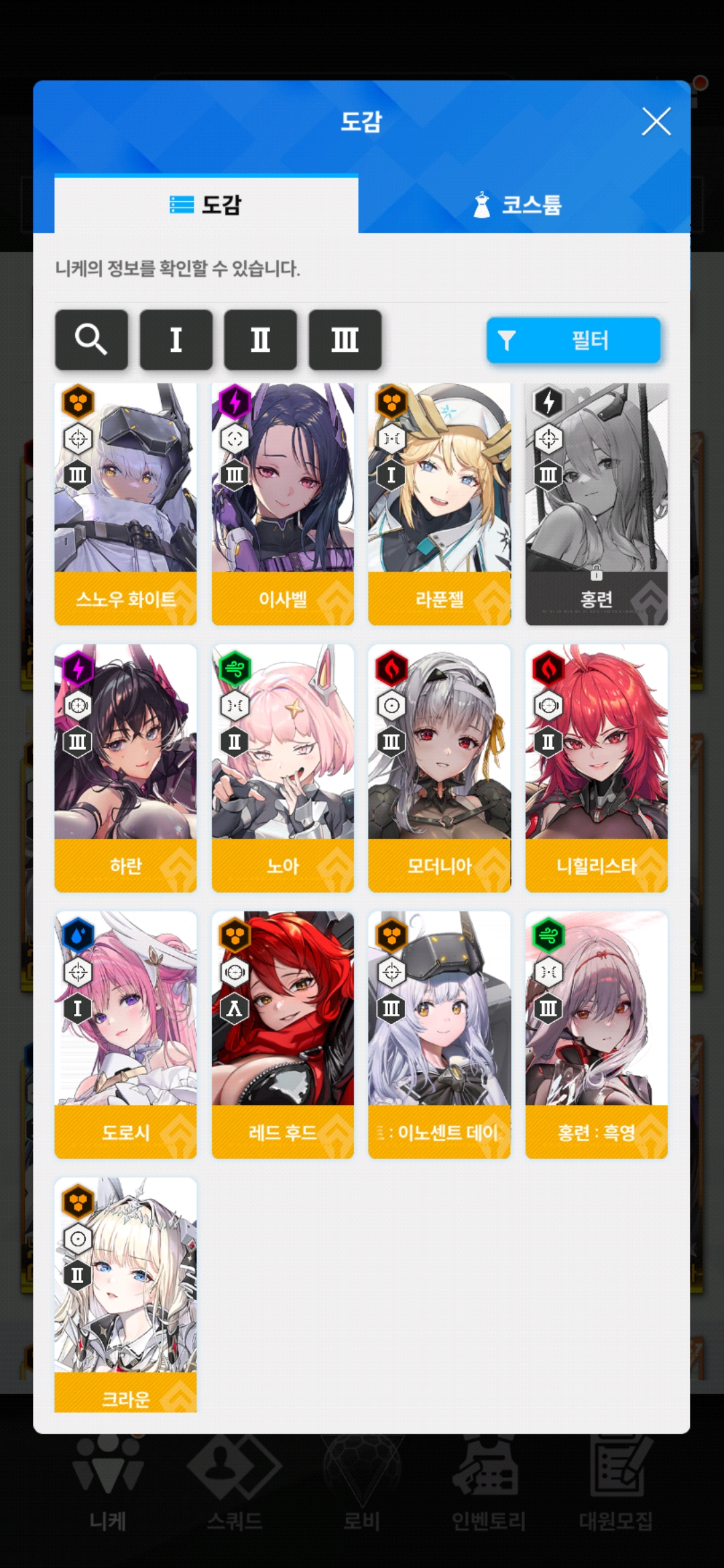Select the 도감 tab

(x=206, y=204)
